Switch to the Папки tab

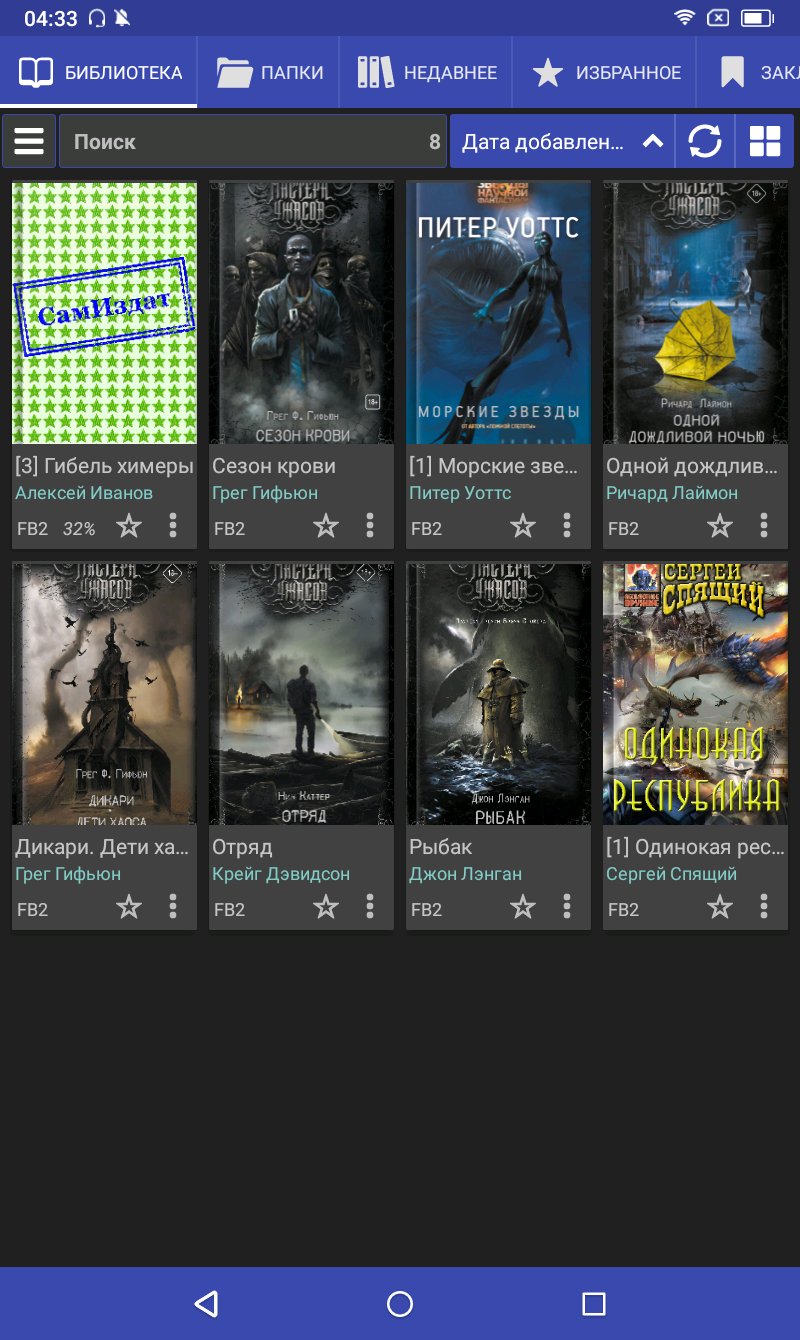pyautogui.click(x=269, y=73)
